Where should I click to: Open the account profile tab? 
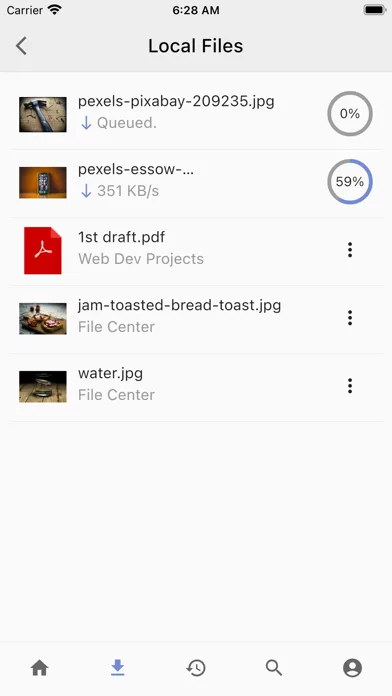click(352, 668)
